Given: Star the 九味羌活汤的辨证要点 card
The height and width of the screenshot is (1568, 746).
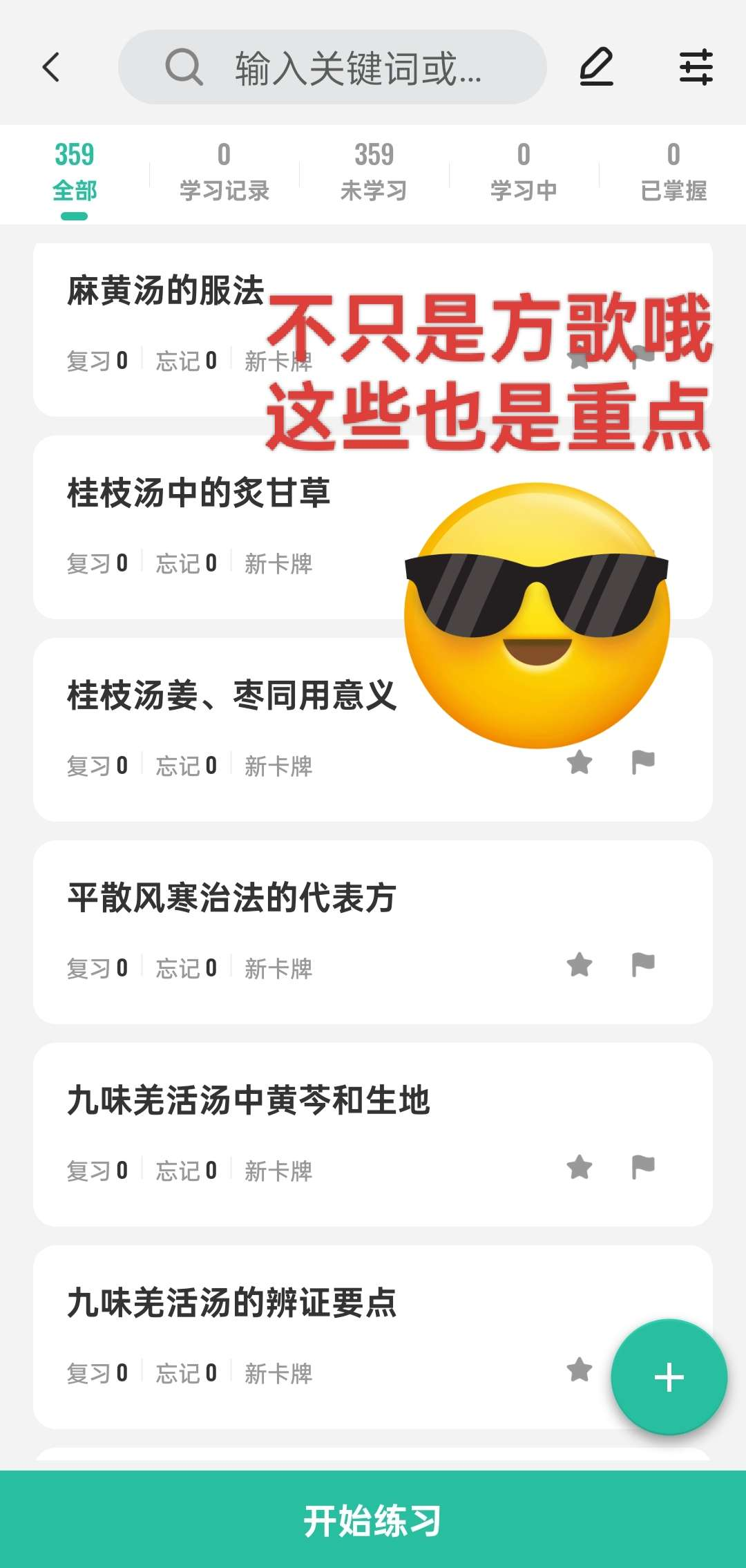Looking at the screenshot, I should [580, 1370].
